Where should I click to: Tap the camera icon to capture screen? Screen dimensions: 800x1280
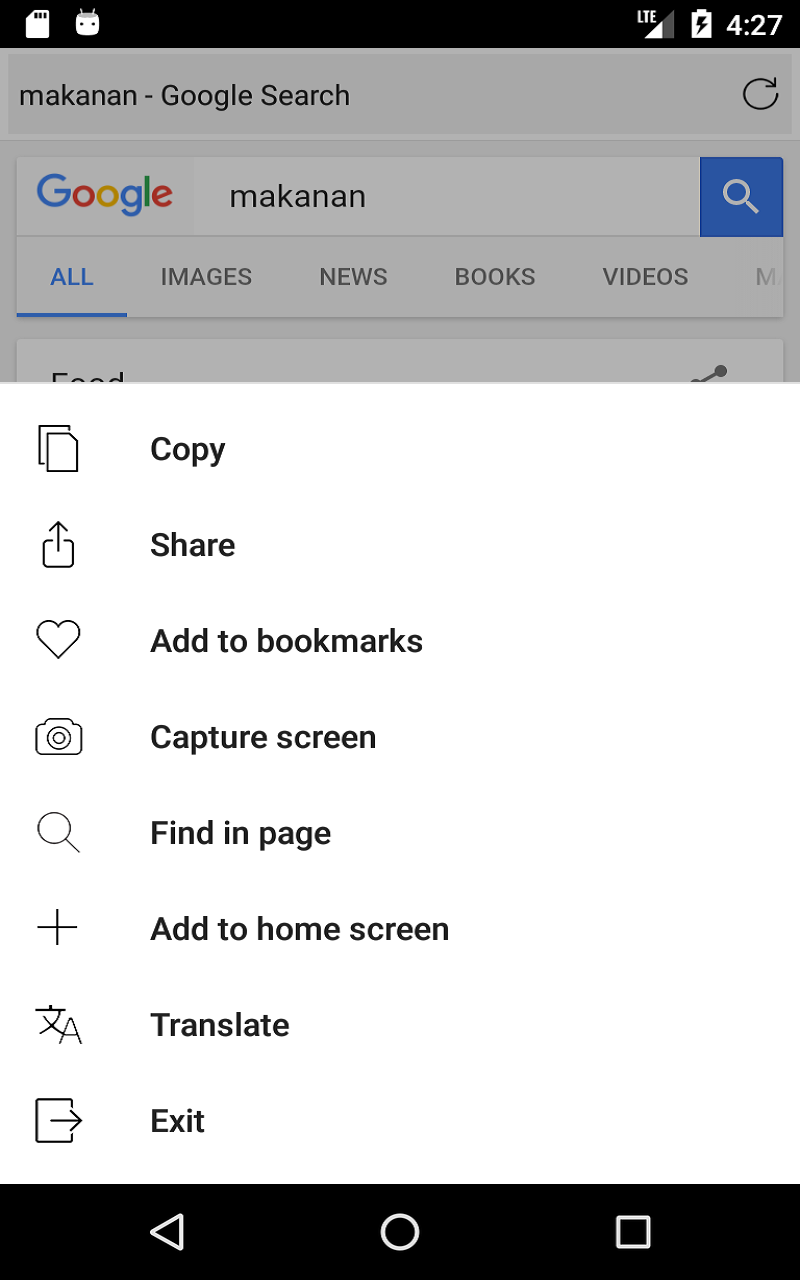[57, 737]
